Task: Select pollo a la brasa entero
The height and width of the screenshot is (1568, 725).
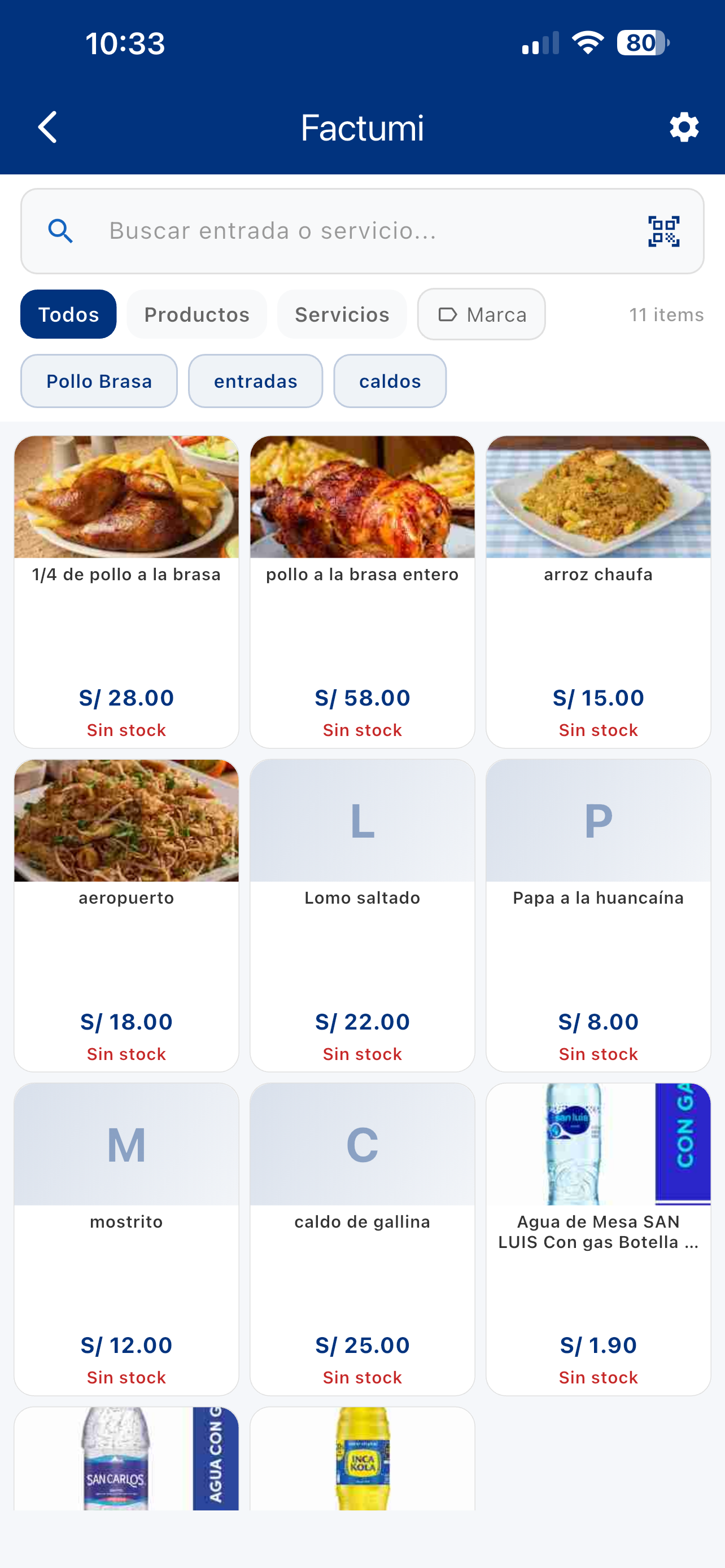Action: tap(362, 592)
